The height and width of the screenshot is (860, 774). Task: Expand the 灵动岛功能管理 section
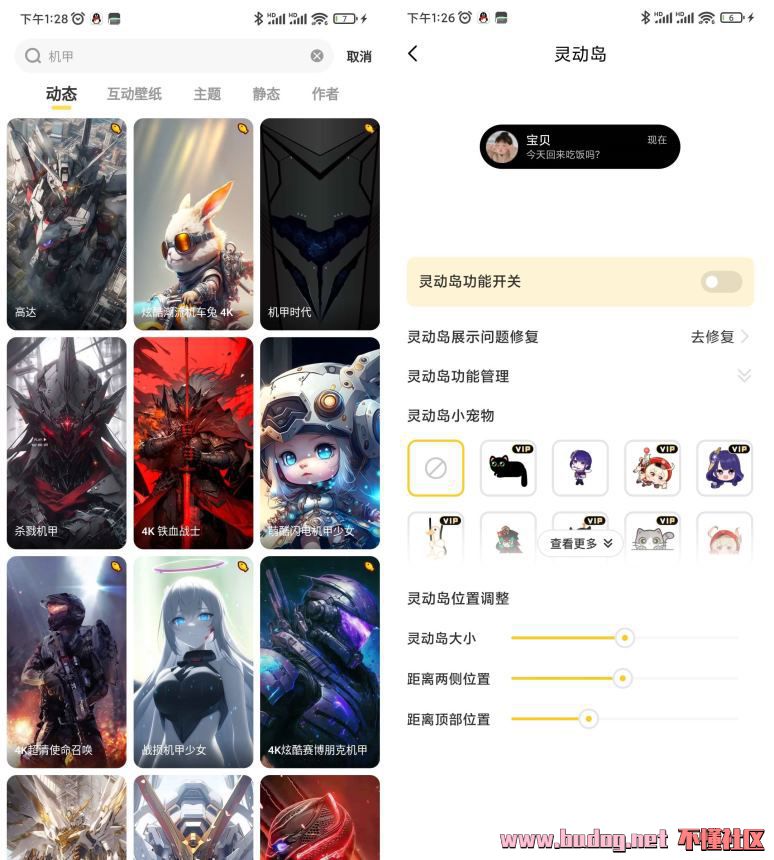point(743,376)
